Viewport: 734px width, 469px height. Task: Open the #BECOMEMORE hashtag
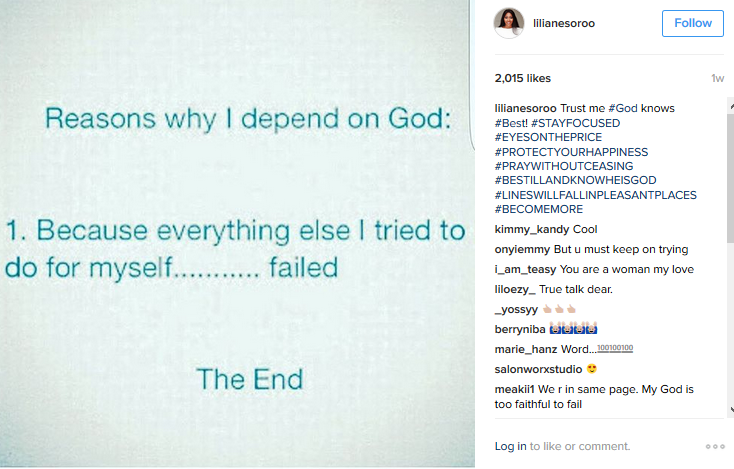pos(539,209)
